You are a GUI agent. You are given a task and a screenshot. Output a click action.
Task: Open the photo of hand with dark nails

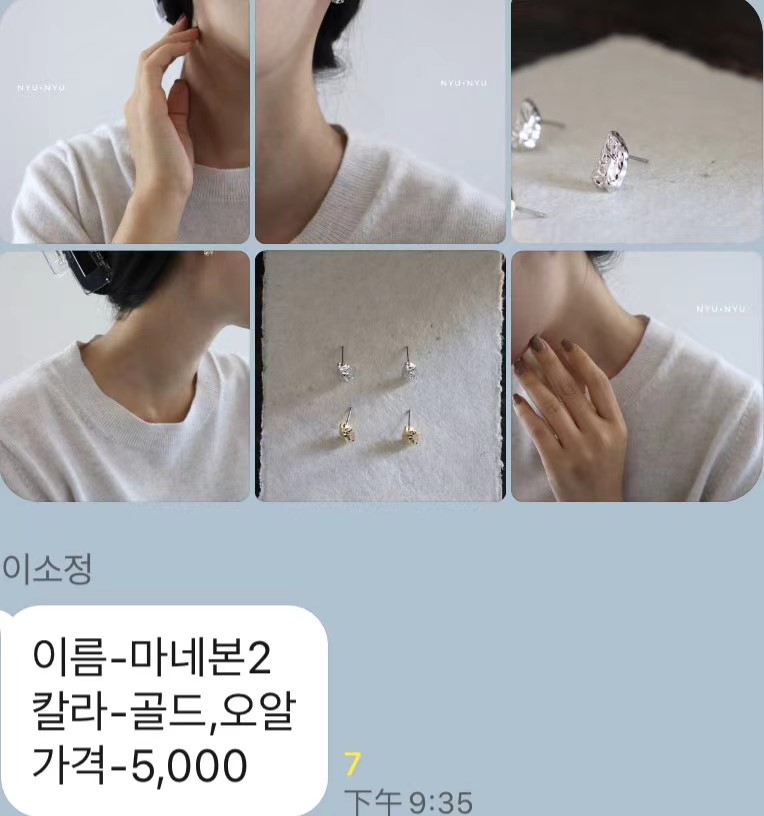(x=636, y=376)
